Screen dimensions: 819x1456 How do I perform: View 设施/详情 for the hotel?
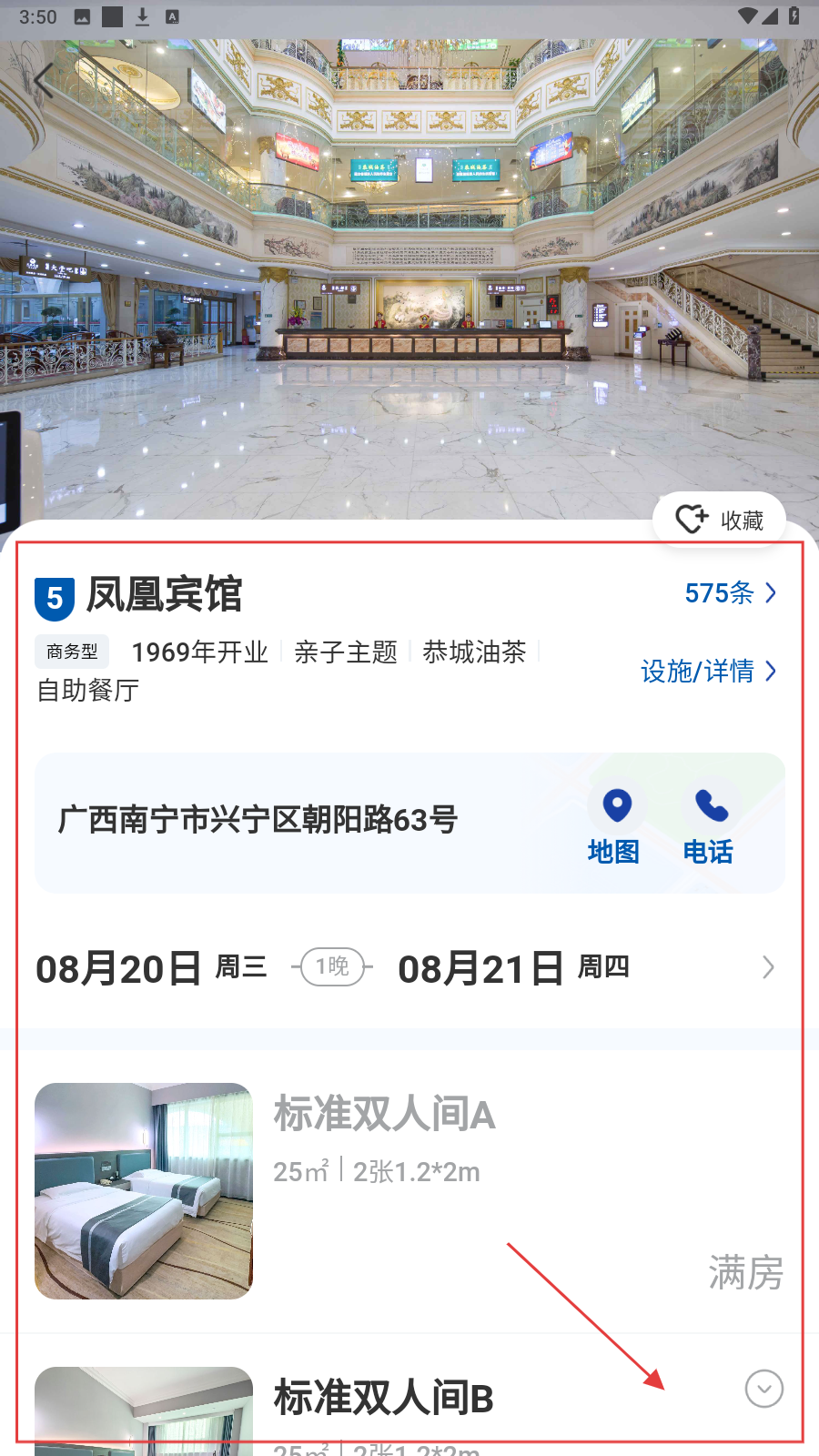click(x=708, y=672)
